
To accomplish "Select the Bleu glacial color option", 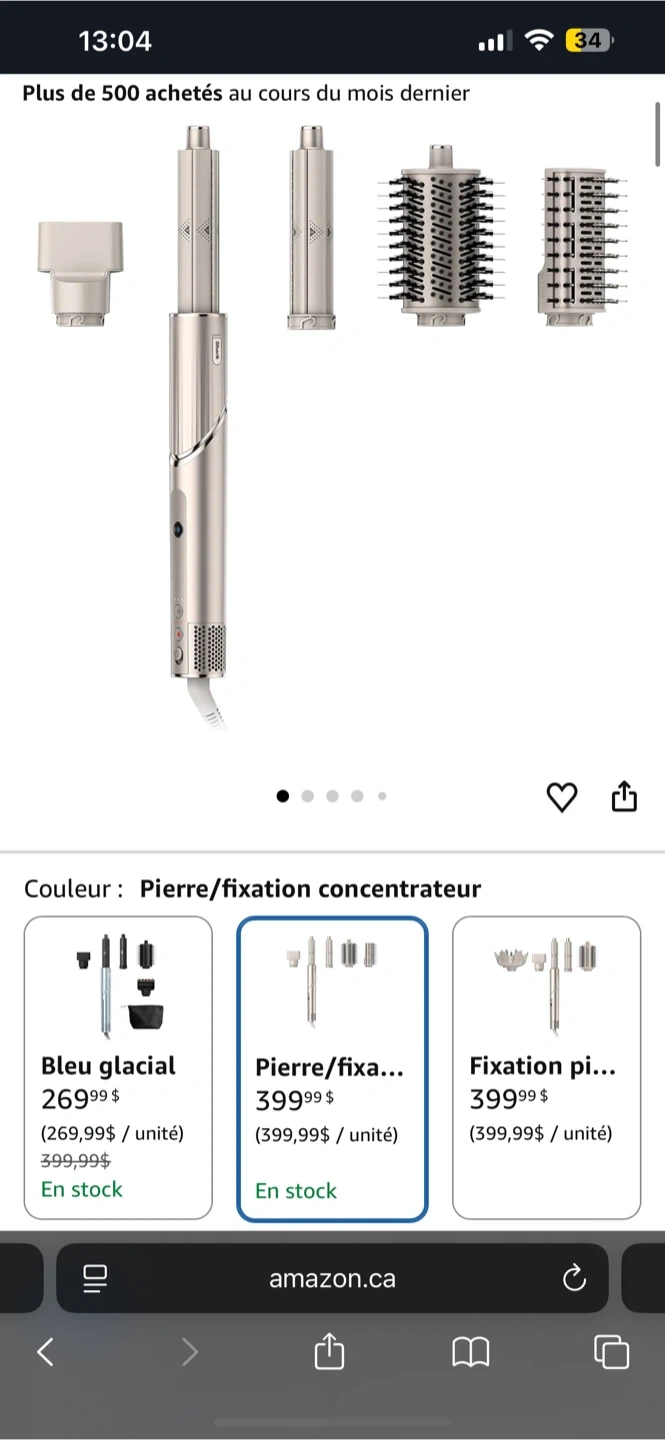I will 118,1067.
